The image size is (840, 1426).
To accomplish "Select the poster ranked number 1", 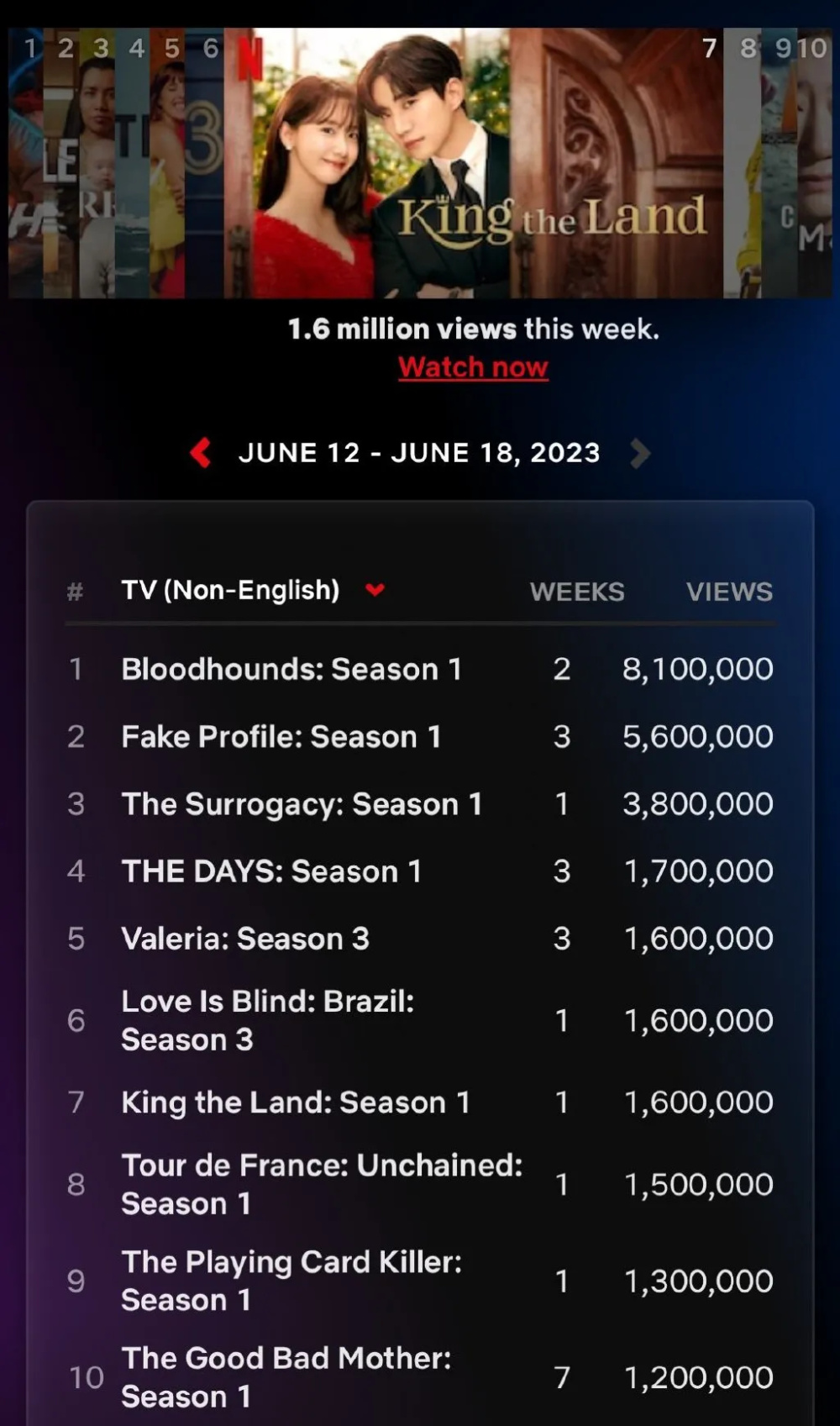I will 25,163.
